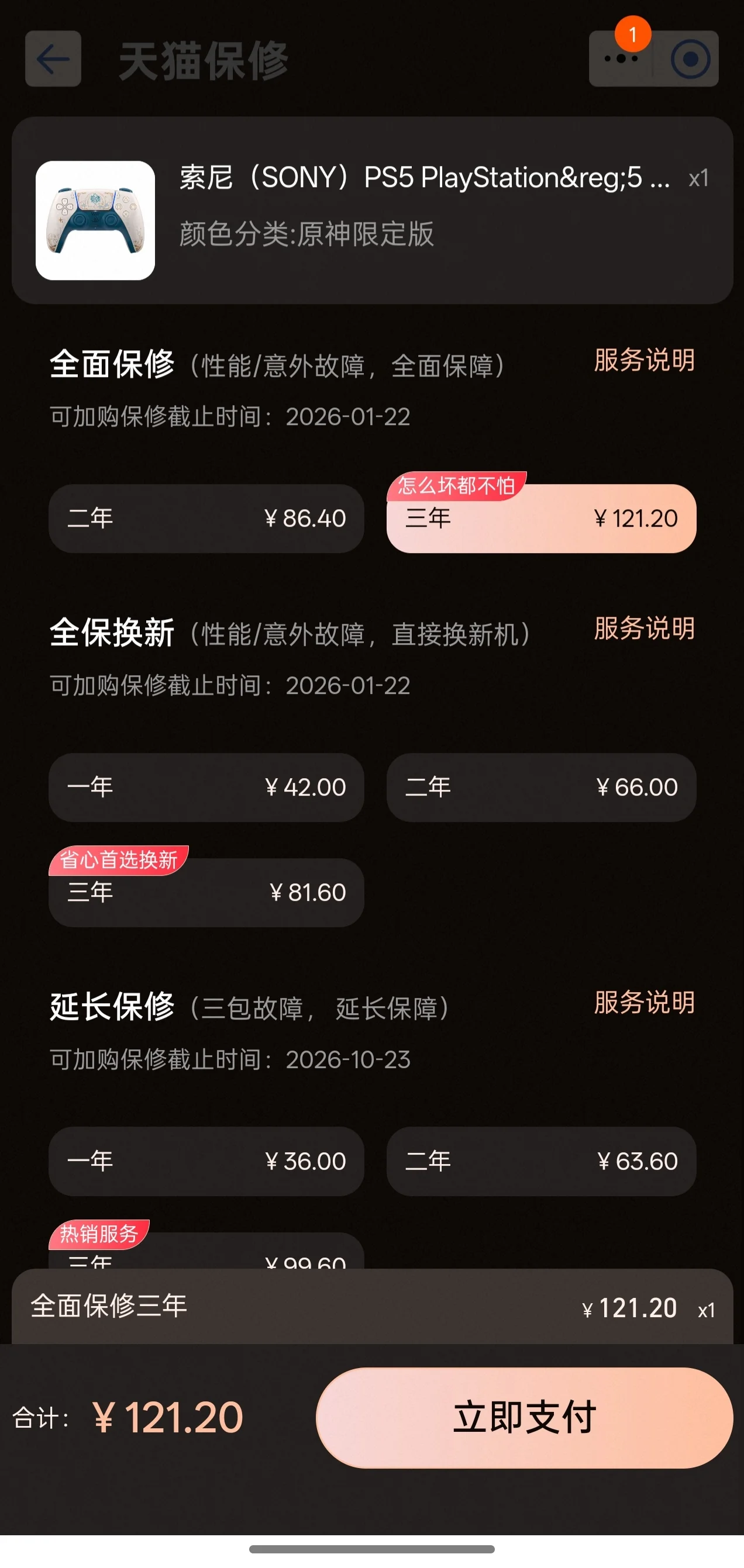Viewport: 744px width, 1568px height.
Task: Open the SONY PS5 controller product card
Action: tap(372, 210)
